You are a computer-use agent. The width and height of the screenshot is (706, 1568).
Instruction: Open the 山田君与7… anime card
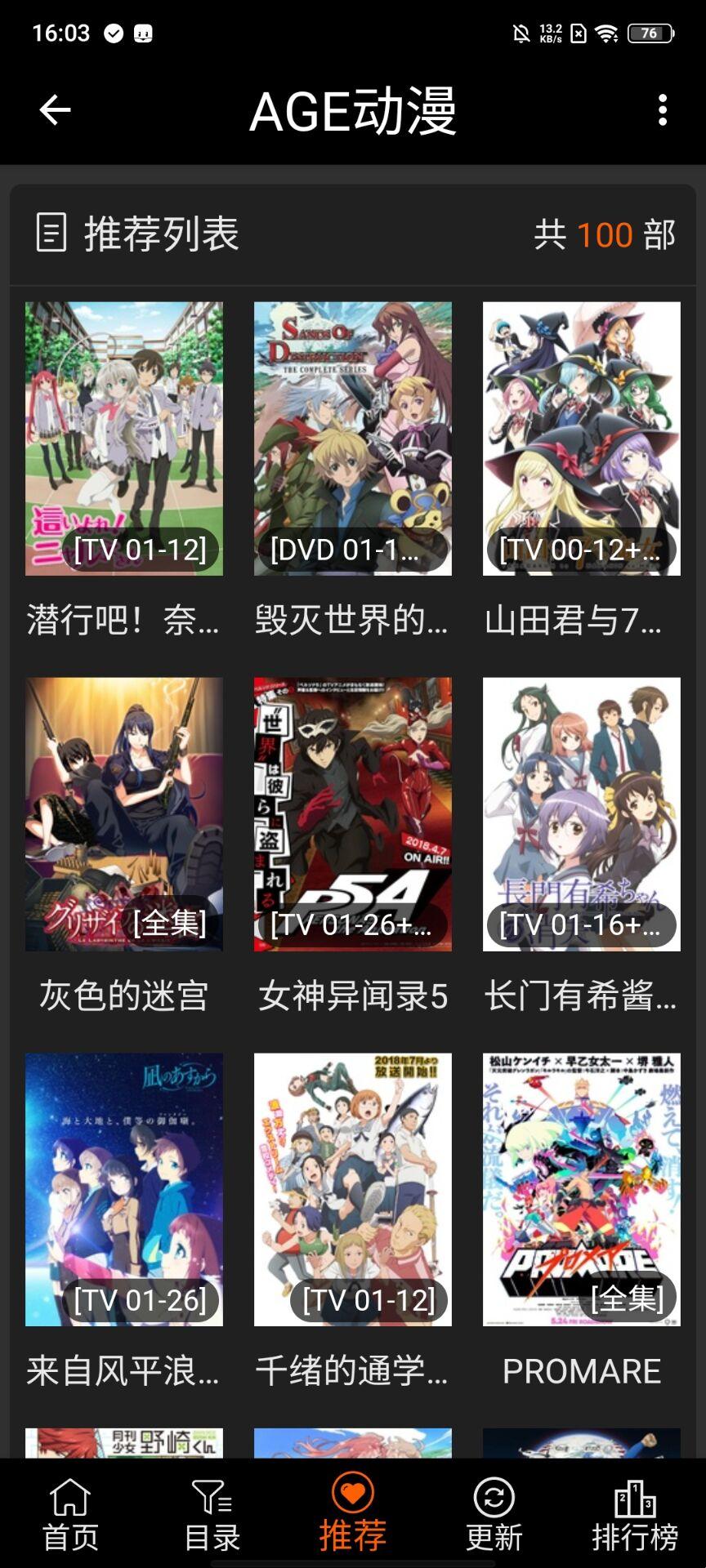point(581,439)
